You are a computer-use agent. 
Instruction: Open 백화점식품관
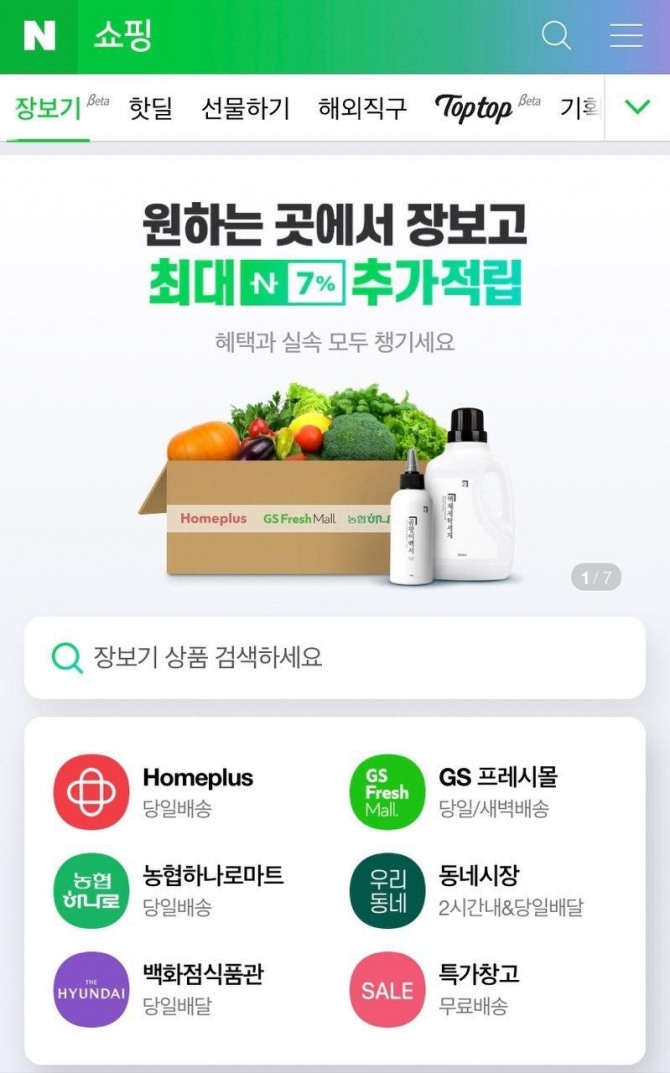(160, 989)
